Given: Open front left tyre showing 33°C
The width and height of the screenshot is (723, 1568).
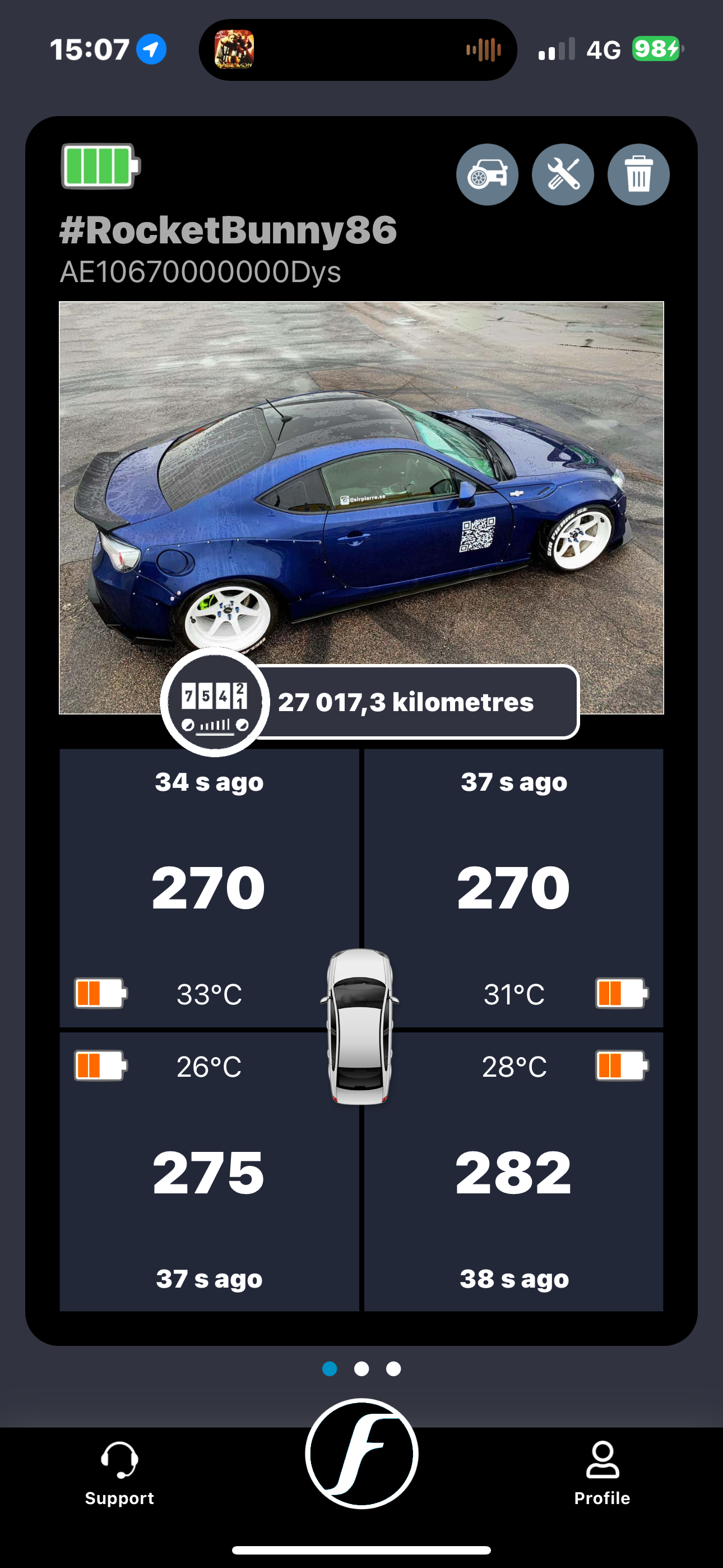Looking at the screenshot, I should (x=208, y=888).
